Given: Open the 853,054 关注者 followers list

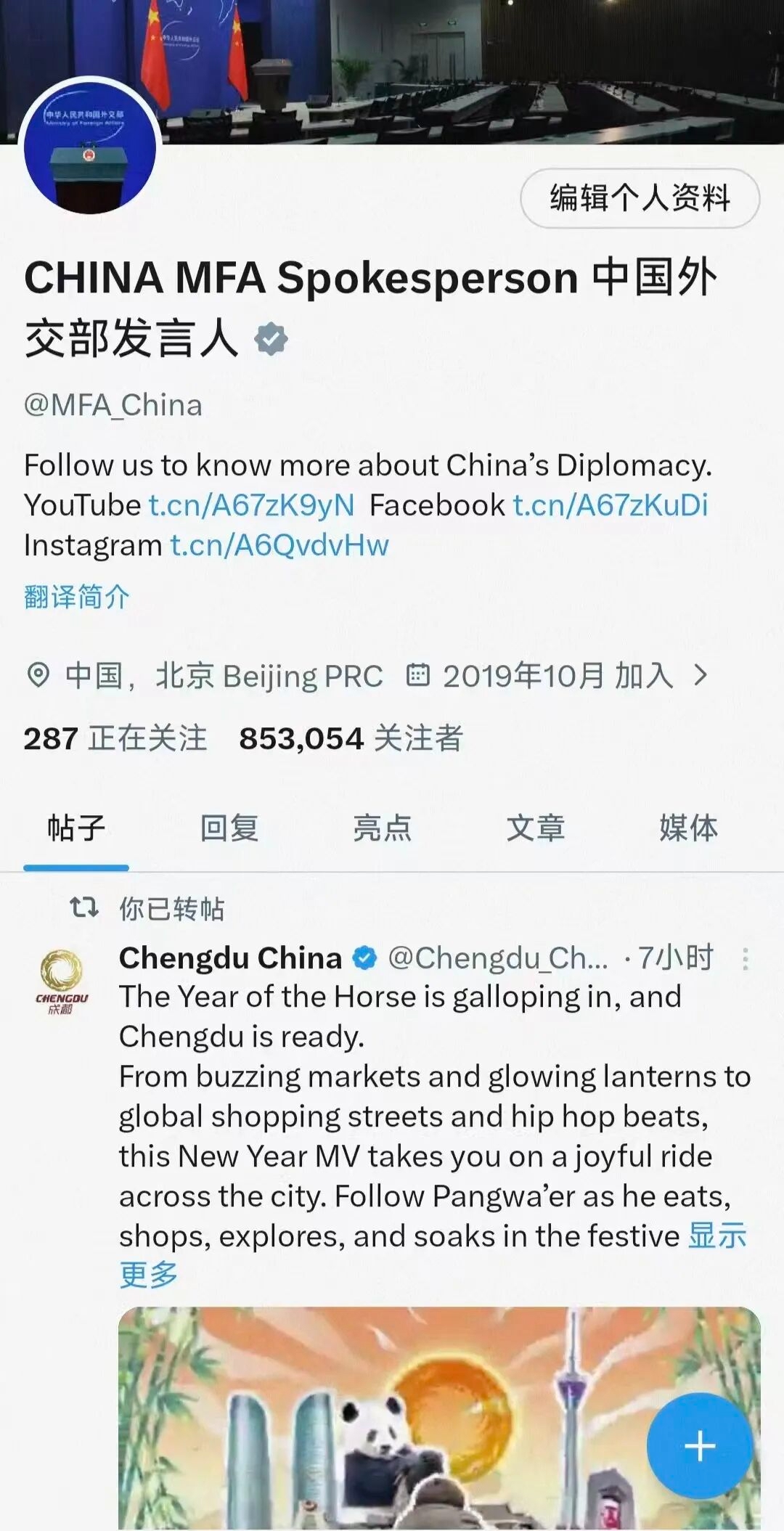Looking at the screenshot, I should [351, 738].
